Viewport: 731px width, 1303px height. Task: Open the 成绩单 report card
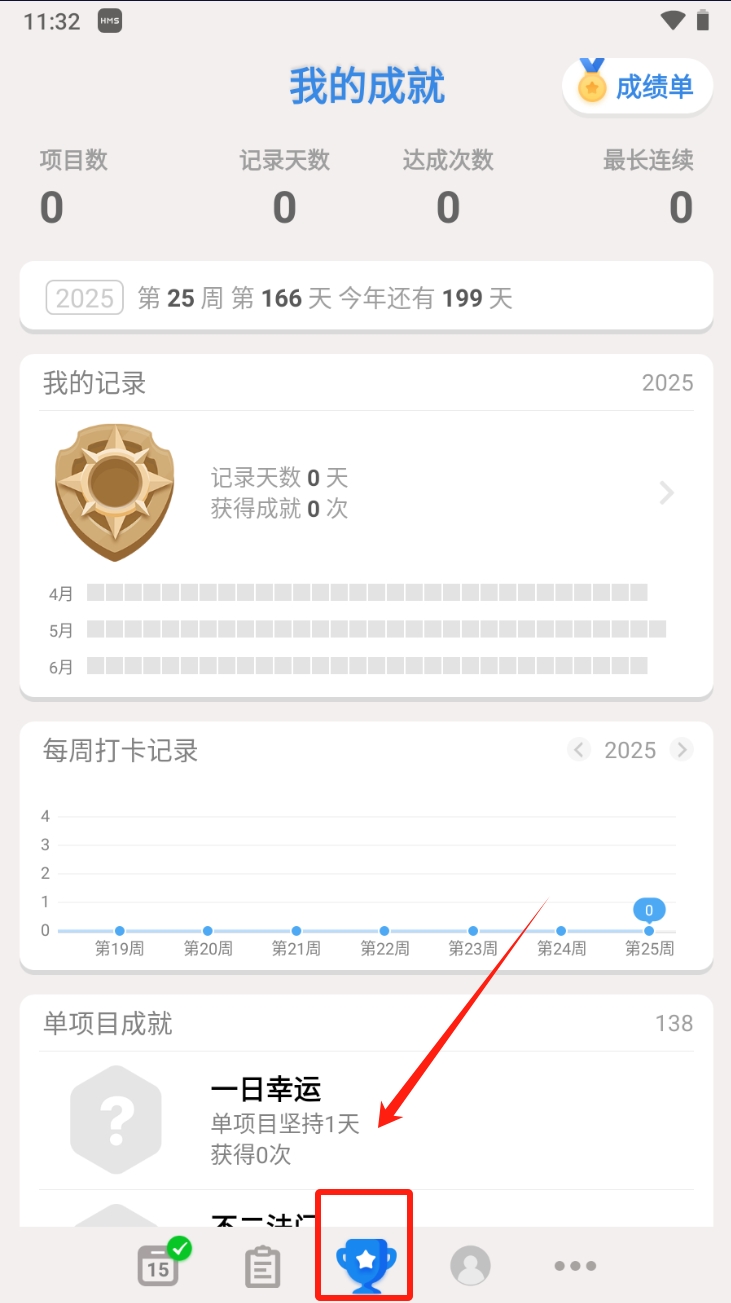(637, 87)
